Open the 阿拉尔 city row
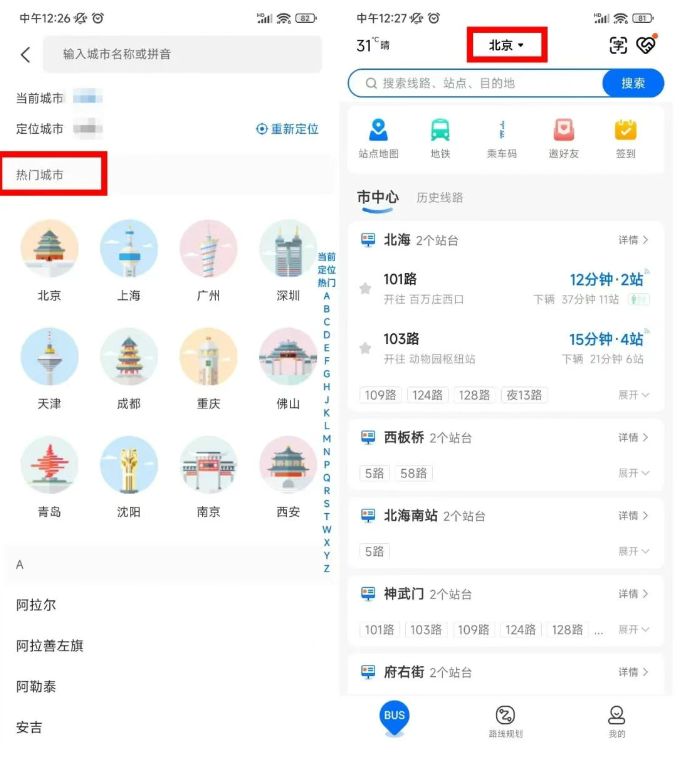 click(x=36, y=606)
